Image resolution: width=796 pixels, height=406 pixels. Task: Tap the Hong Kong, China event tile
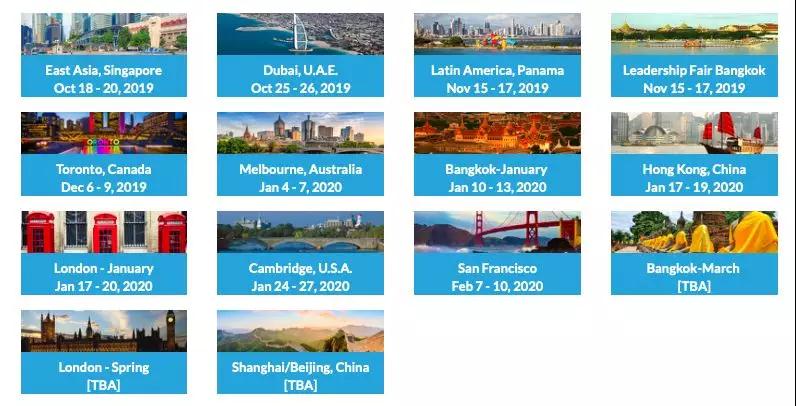pos(694,155)
